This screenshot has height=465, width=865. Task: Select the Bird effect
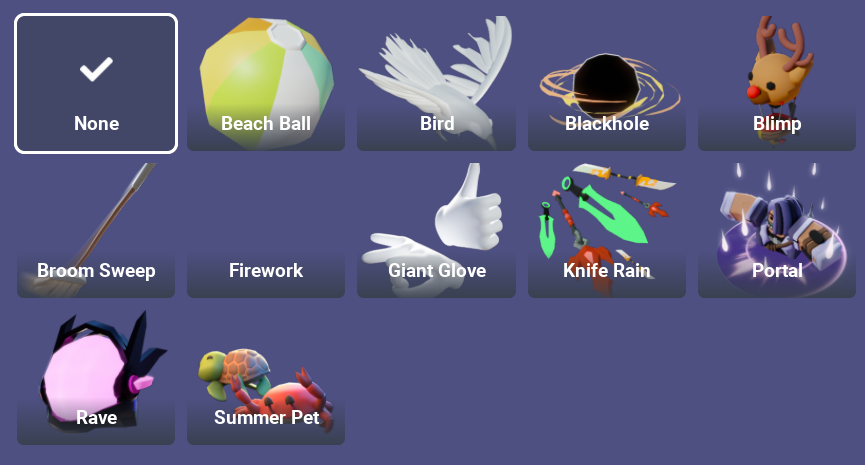tap(437, 86)
